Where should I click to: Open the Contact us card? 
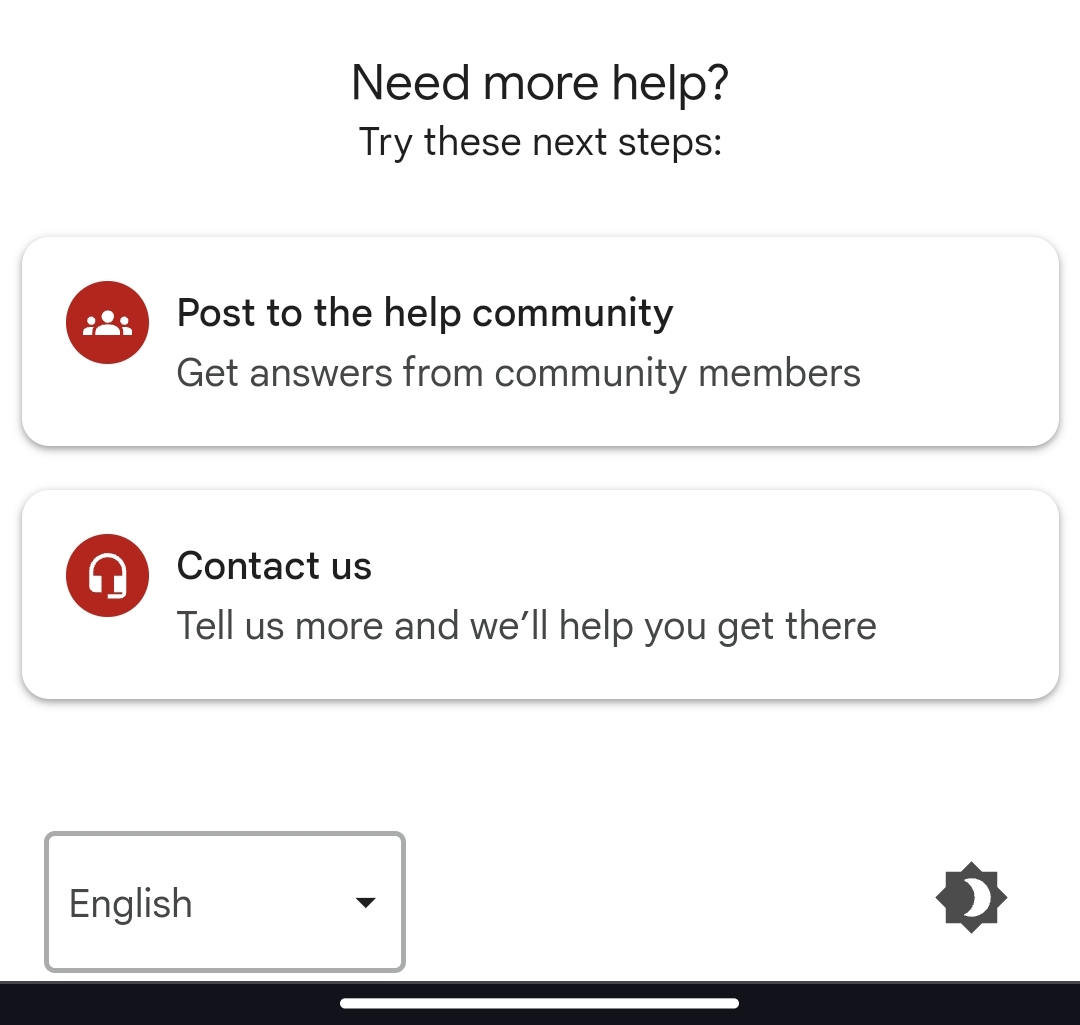click(x=540, y=594)
